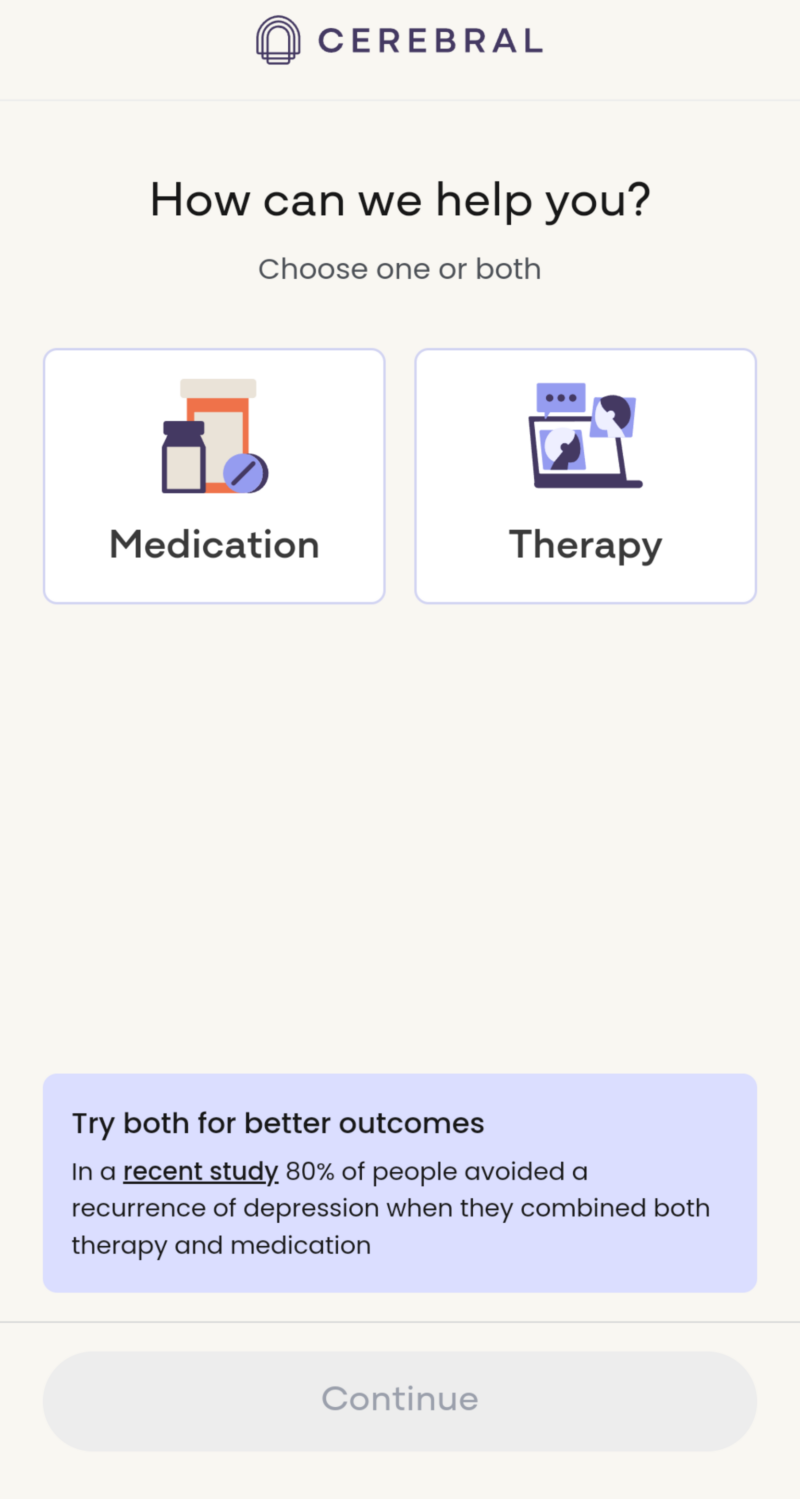Click the Try both for better outcomes banner
The width and height of the screenshot is (800, 1499).
(x=400, y=1183)
